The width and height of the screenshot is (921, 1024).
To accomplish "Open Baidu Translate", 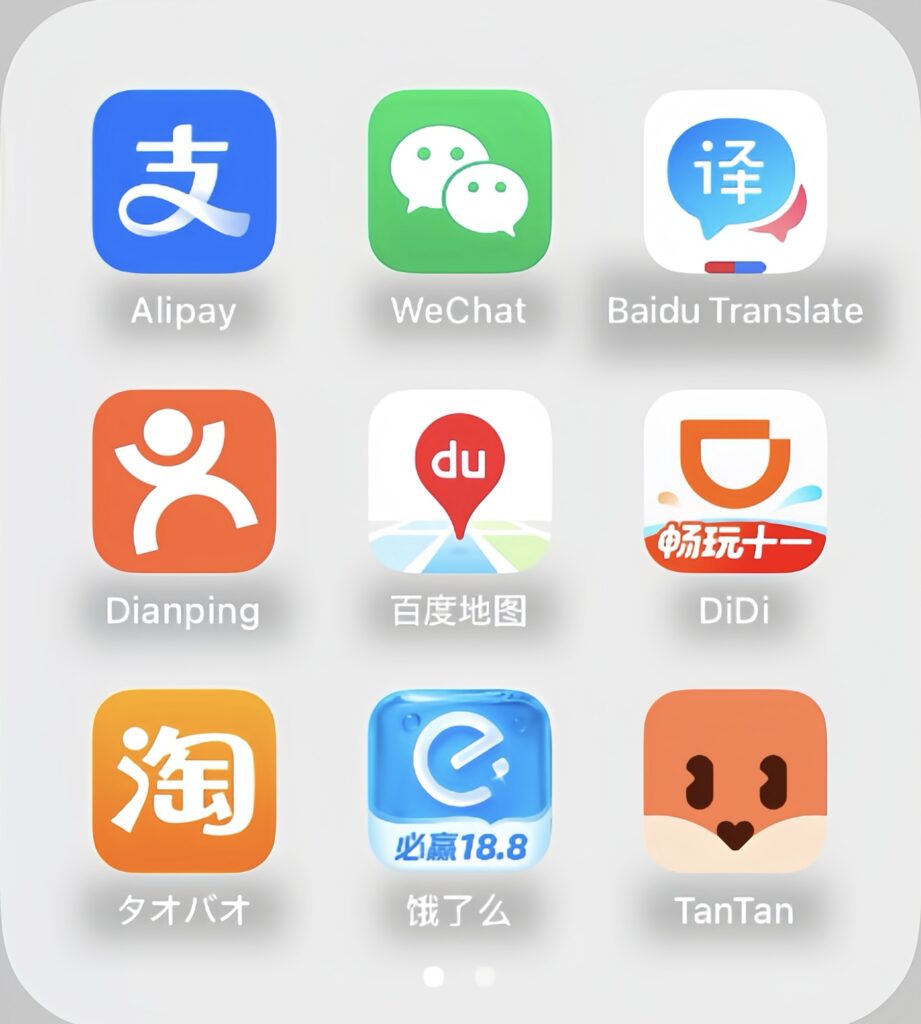I will click(x=735, y=181).
